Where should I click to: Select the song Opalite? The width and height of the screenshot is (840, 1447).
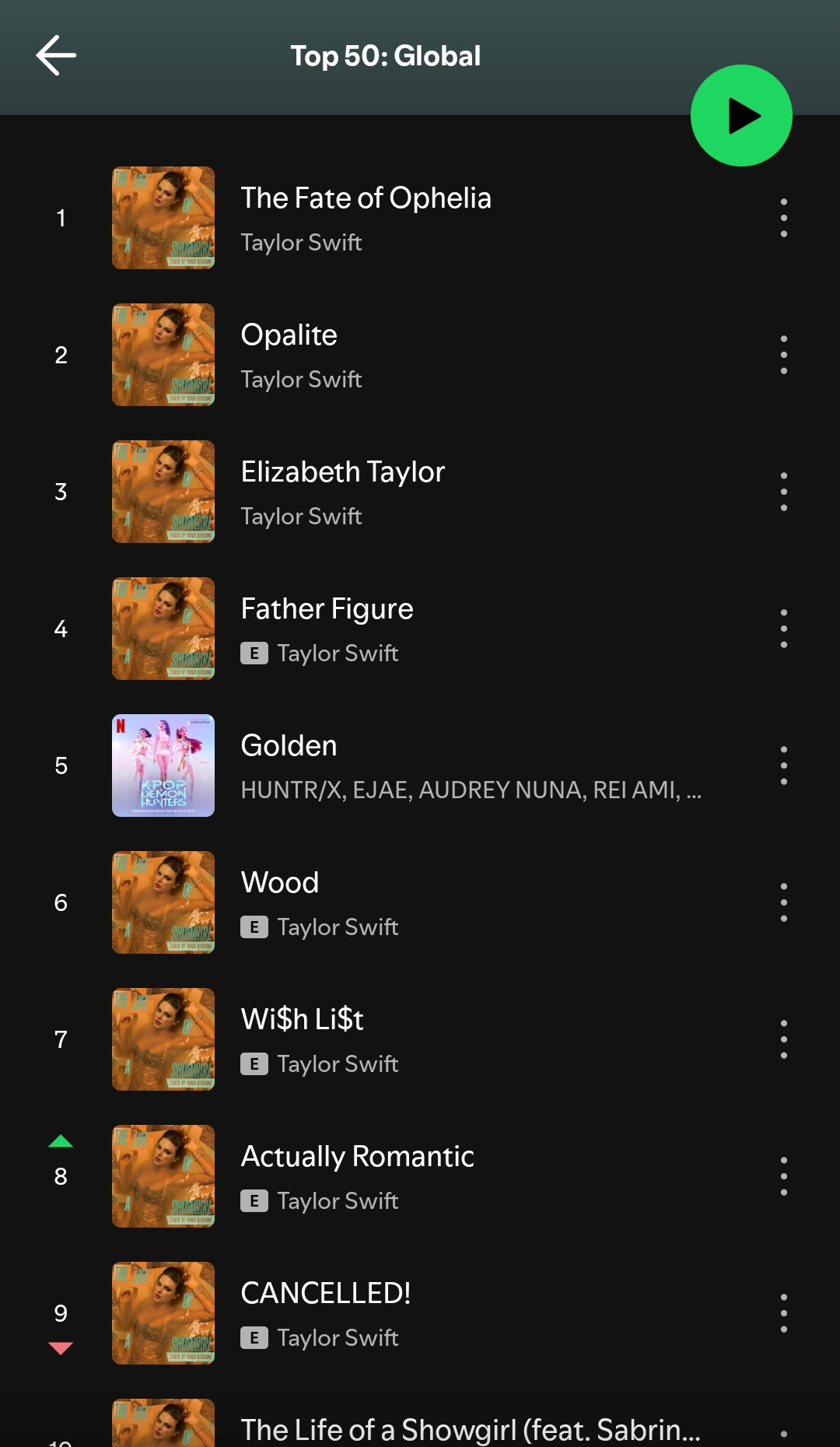tap(366, 355)
